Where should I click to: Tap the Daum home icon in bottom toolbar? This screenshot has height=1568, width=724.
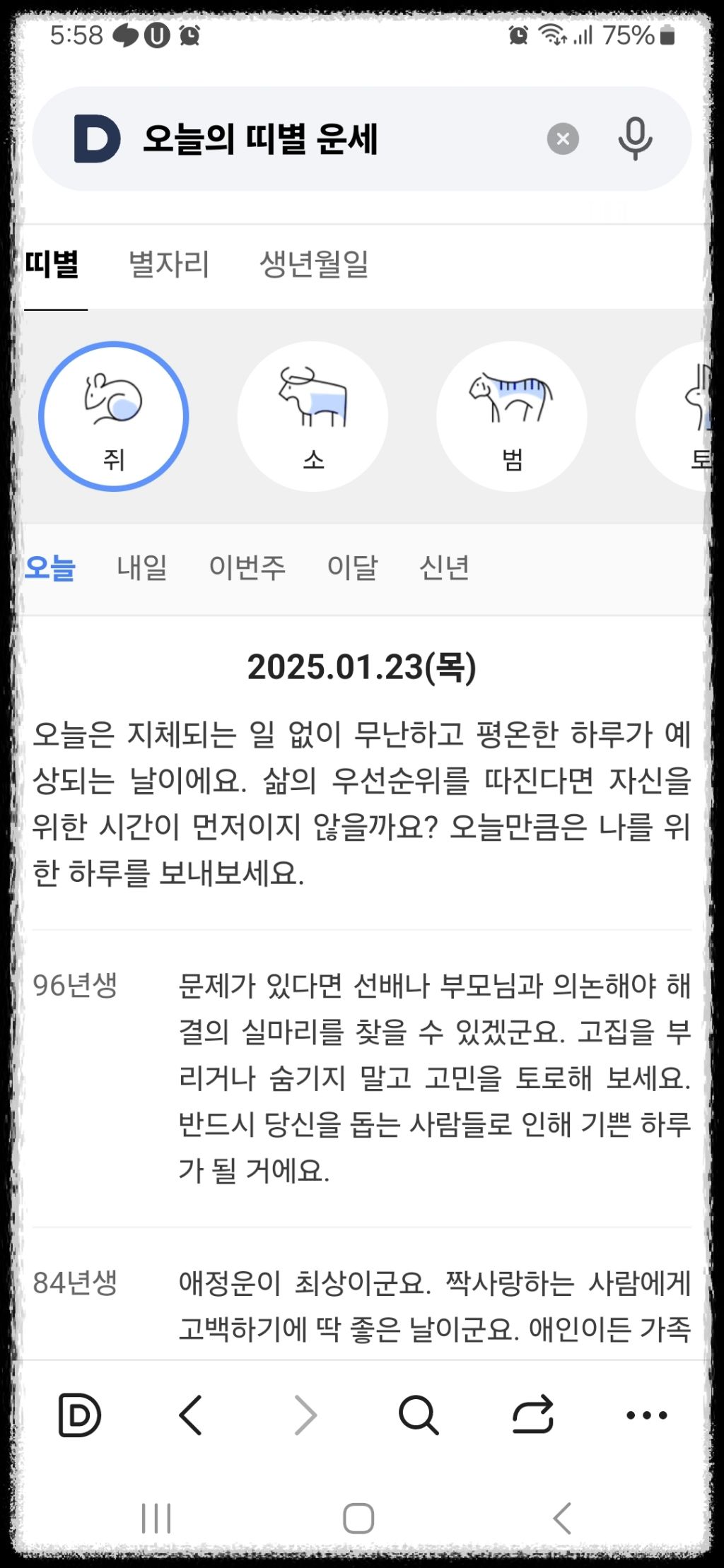tap(80, 1415)
